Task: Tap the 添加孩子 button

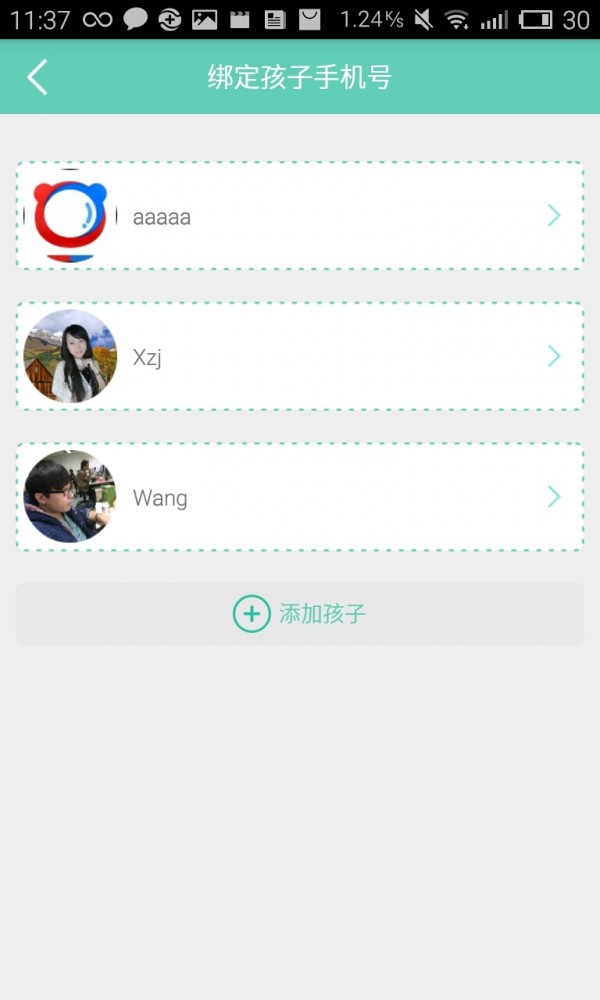Action: [300, 614]
